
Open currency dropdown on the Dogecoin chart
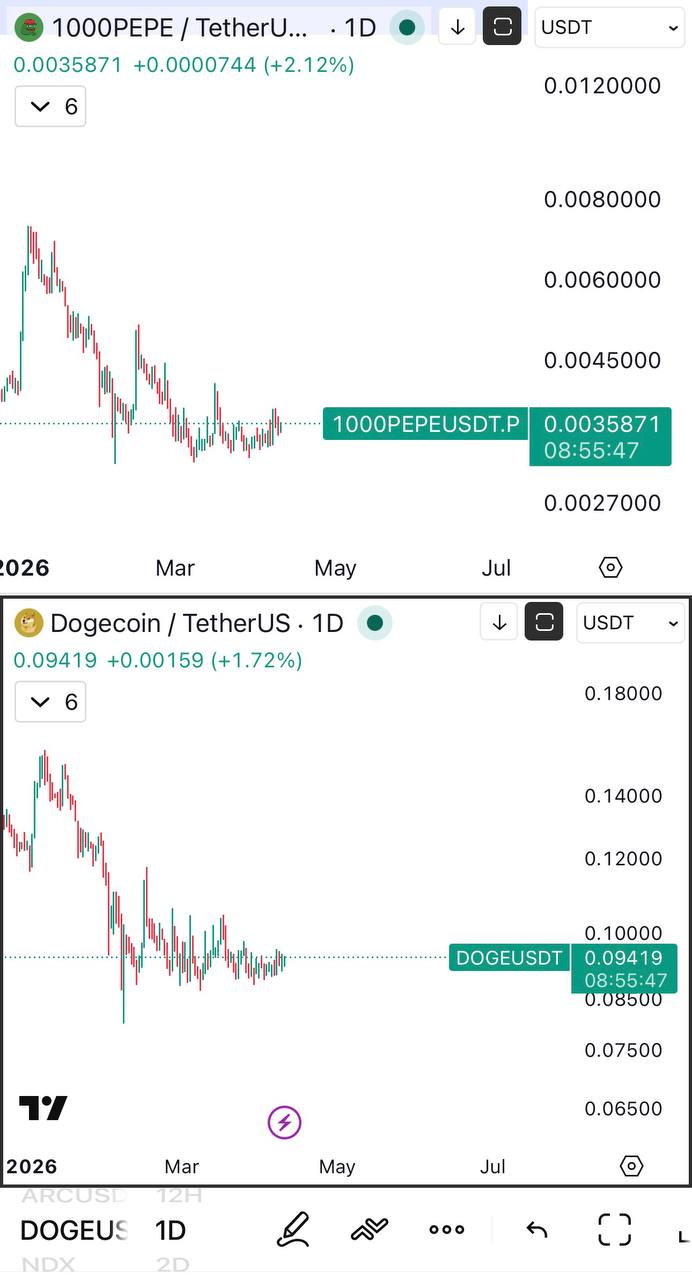(631, 623)
